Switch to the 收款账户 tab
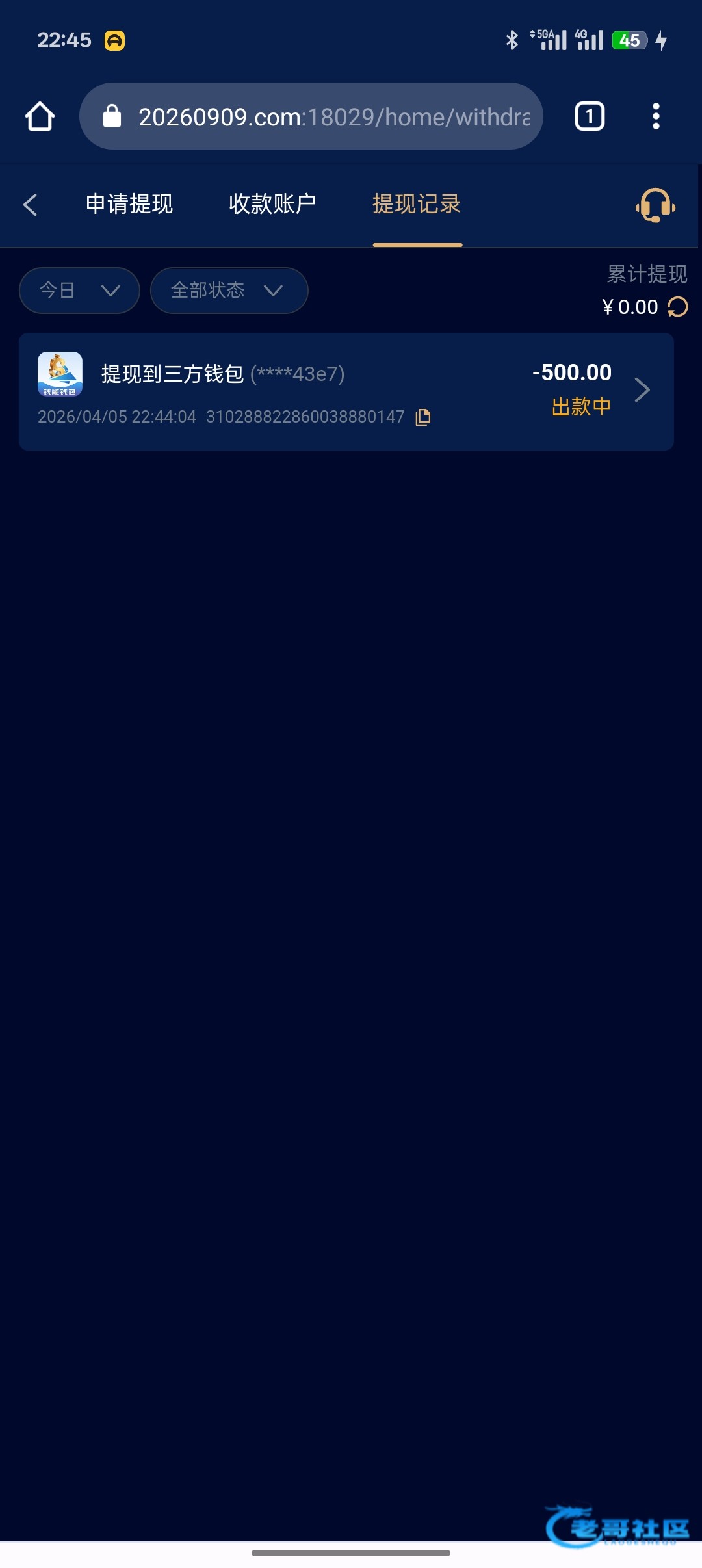The image size is (702, 1568). (x=272, y=204)
